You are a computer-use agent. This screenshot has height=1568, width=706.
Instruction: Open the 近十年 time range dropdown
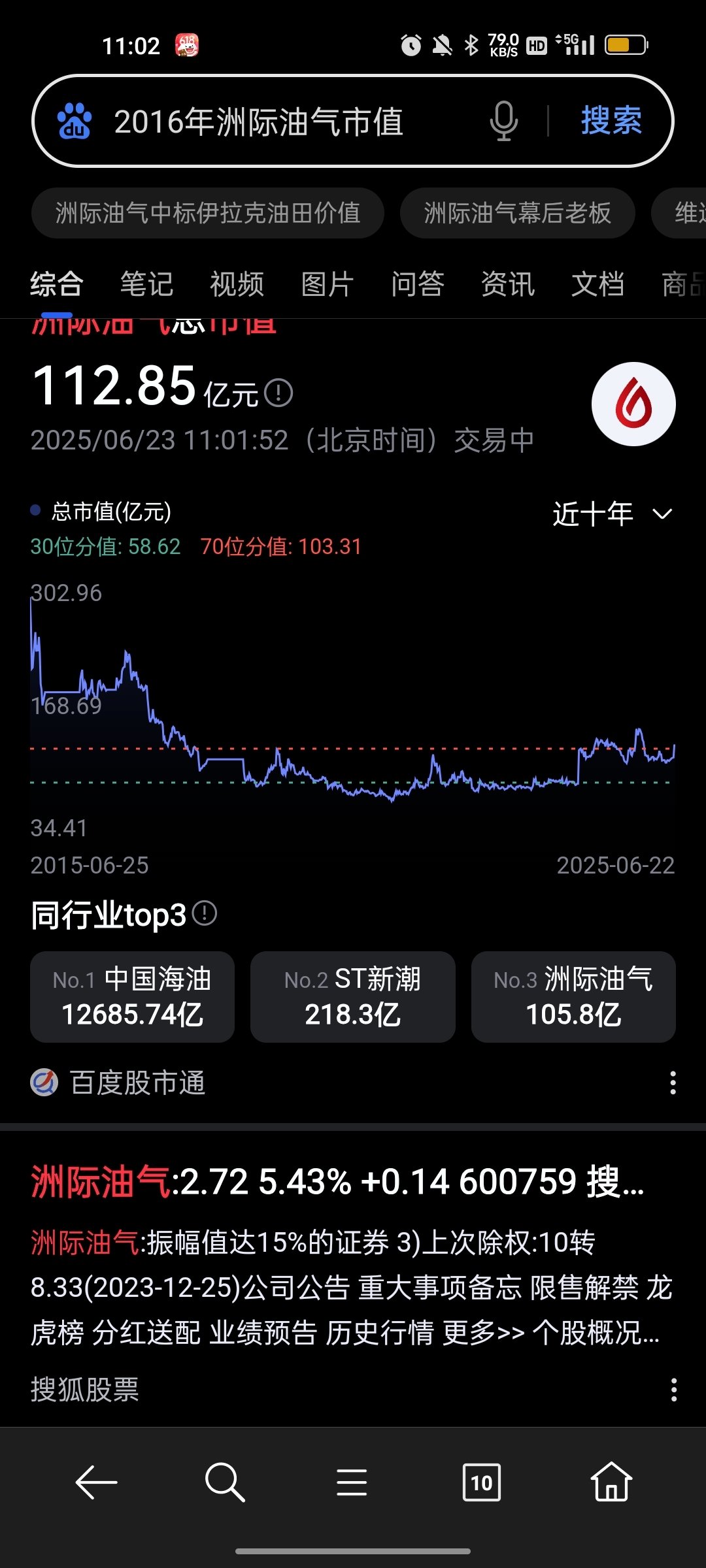click(x=613, y=514)
